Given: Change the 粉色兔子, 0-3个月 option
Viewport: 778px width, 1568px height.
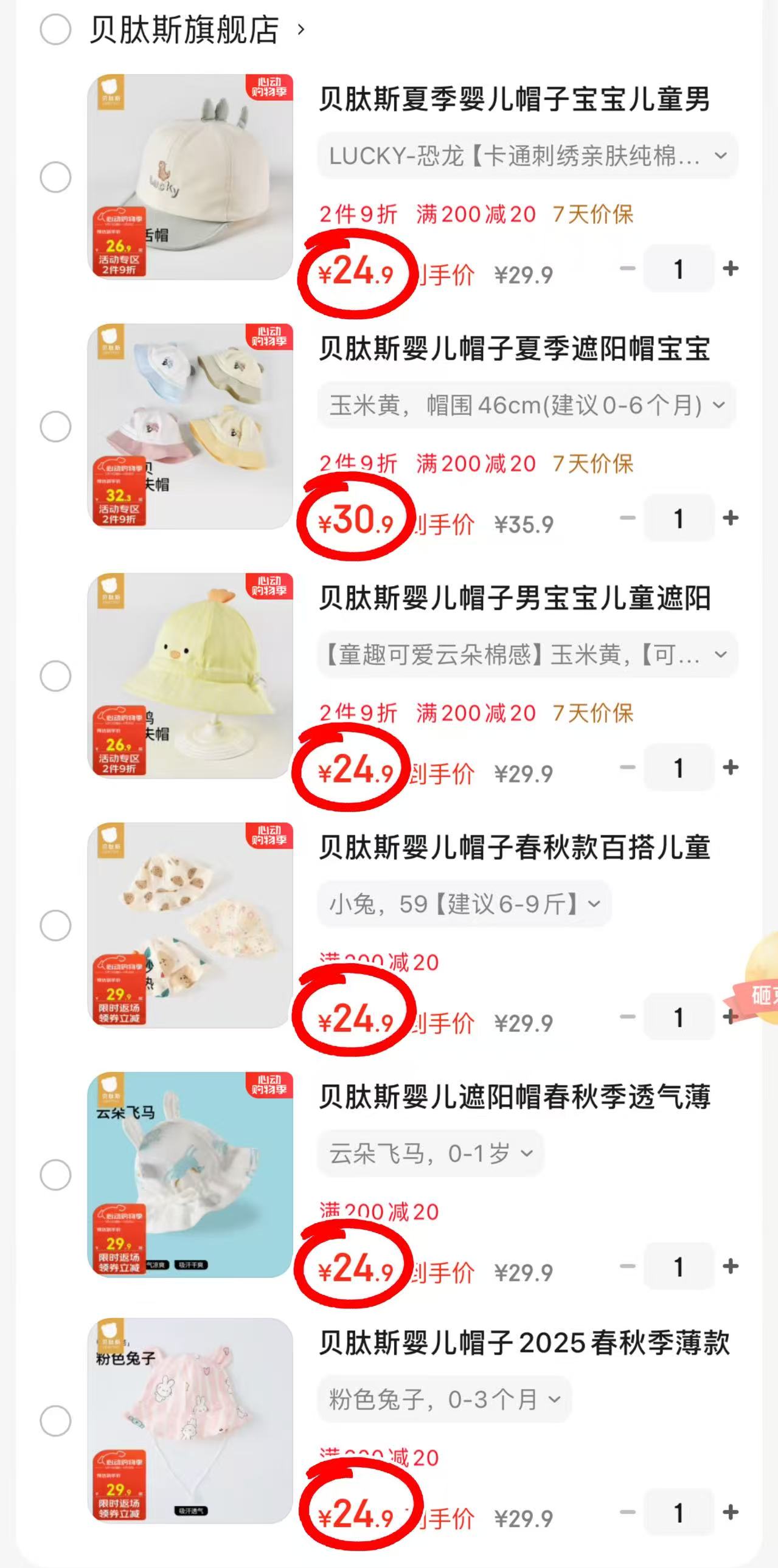Looking at the screenshot, I should point(444,1400).
